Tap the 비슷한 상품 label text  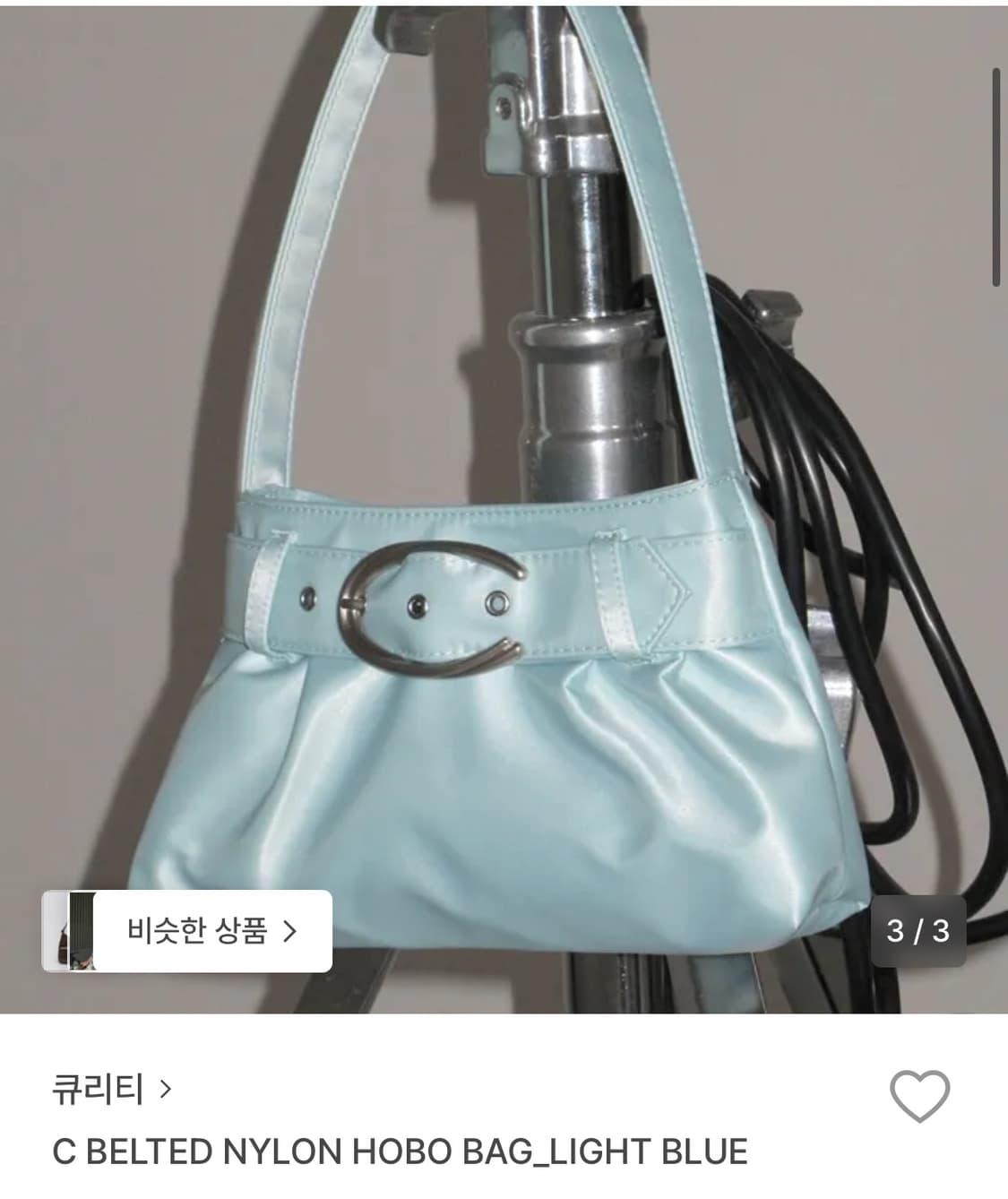[197, 931]
